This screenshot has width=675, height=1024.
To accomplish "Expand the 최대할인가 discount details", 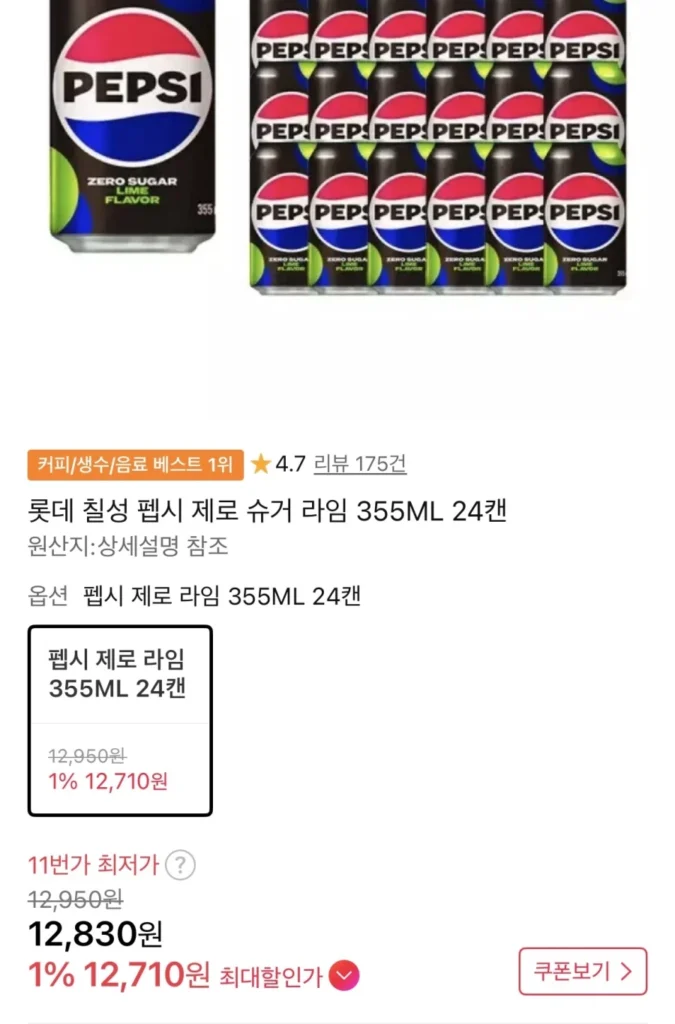I will [343, 973].
